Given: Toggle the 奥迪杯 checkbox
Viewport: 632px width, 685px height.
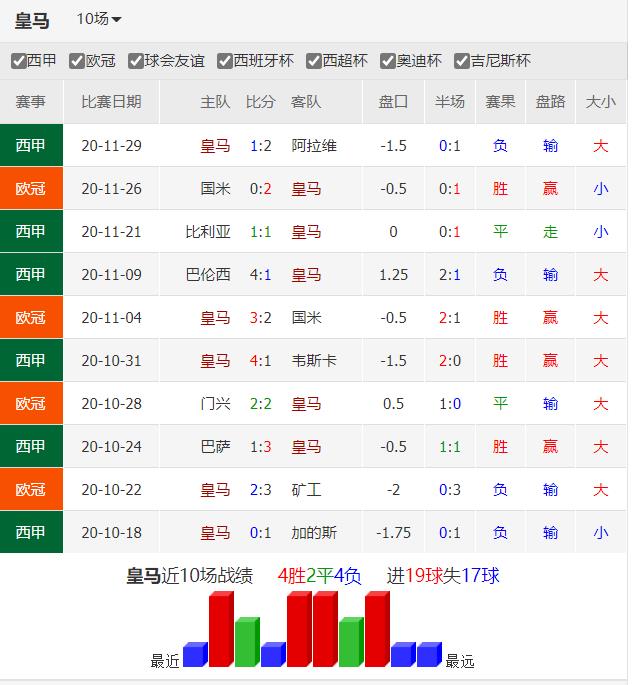Looking at the screenshot, I should pos(388,61).
